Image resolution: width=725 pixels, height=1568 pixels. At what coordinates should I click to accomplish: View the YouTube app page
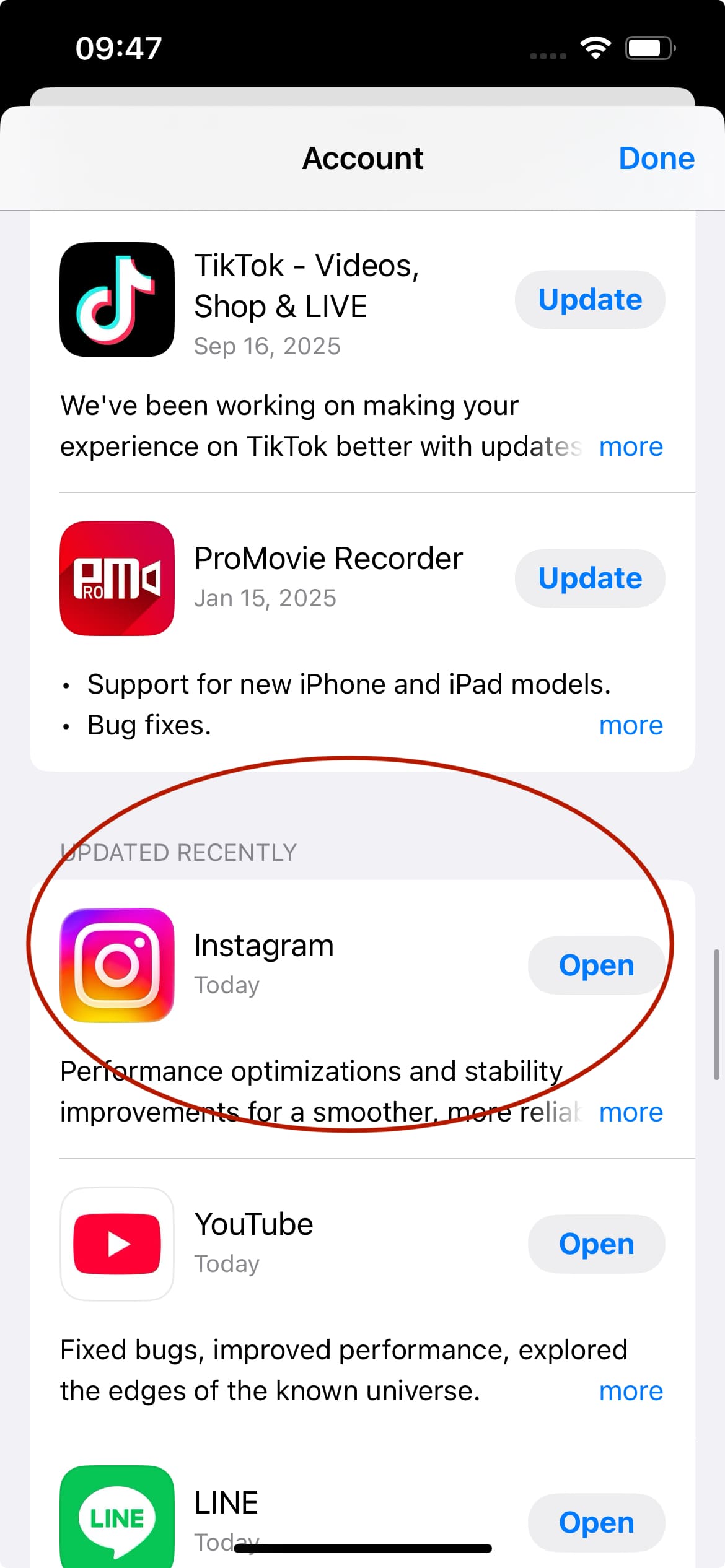point(117,1244)
